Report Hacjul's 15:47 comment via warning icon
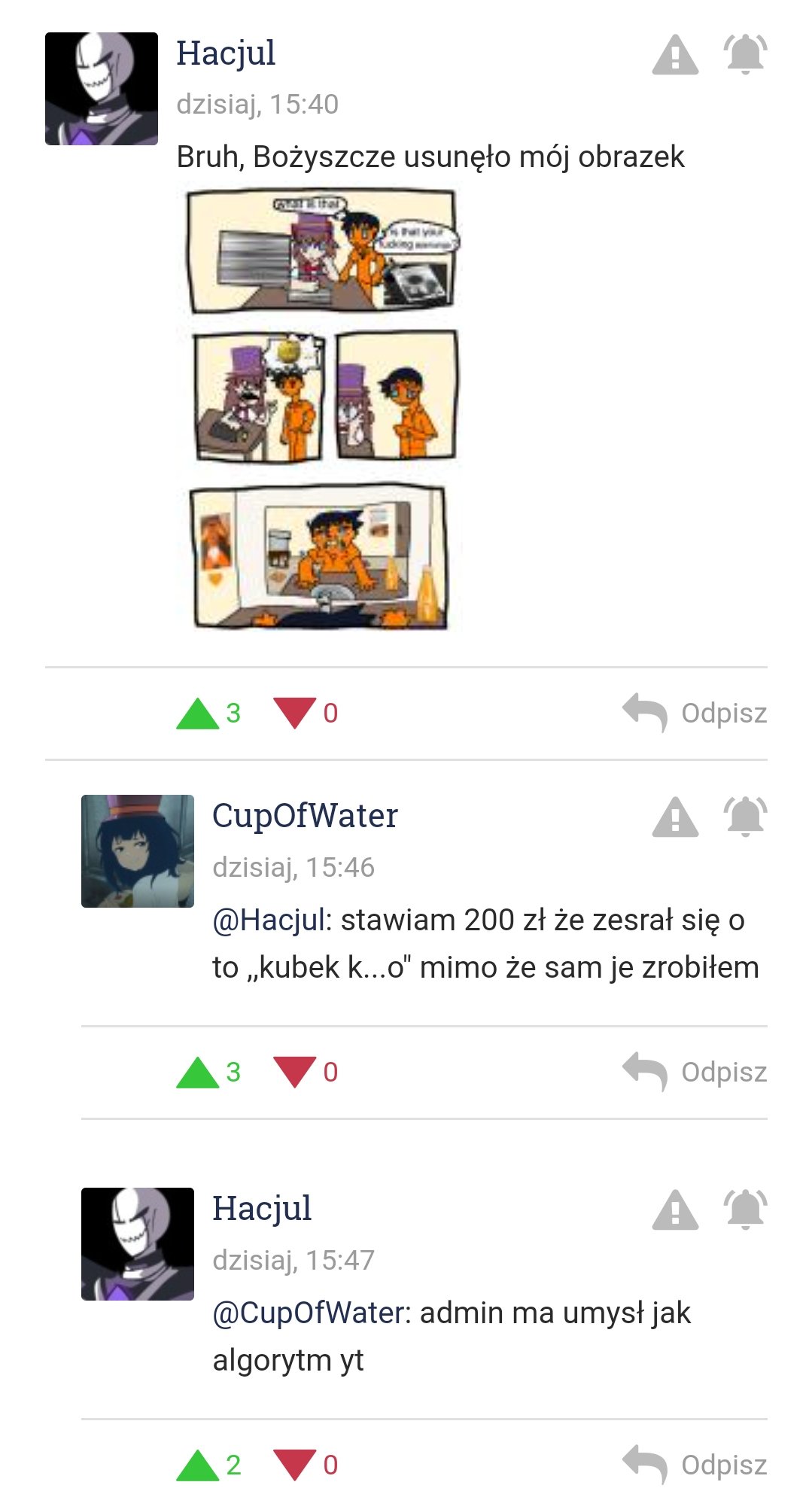 (x=675, y=1210)
